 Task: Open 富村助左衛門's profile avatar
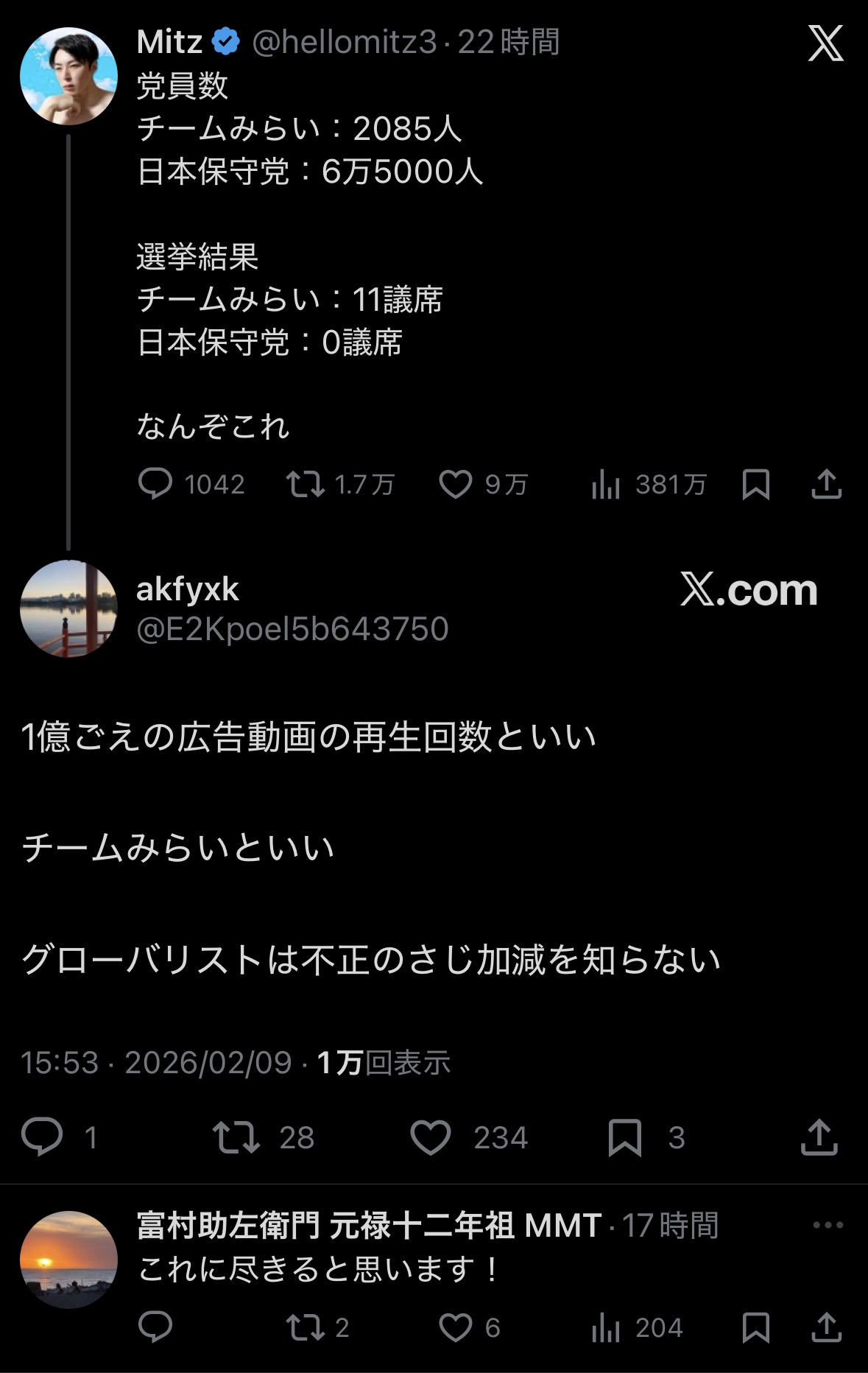[68, 1260]
